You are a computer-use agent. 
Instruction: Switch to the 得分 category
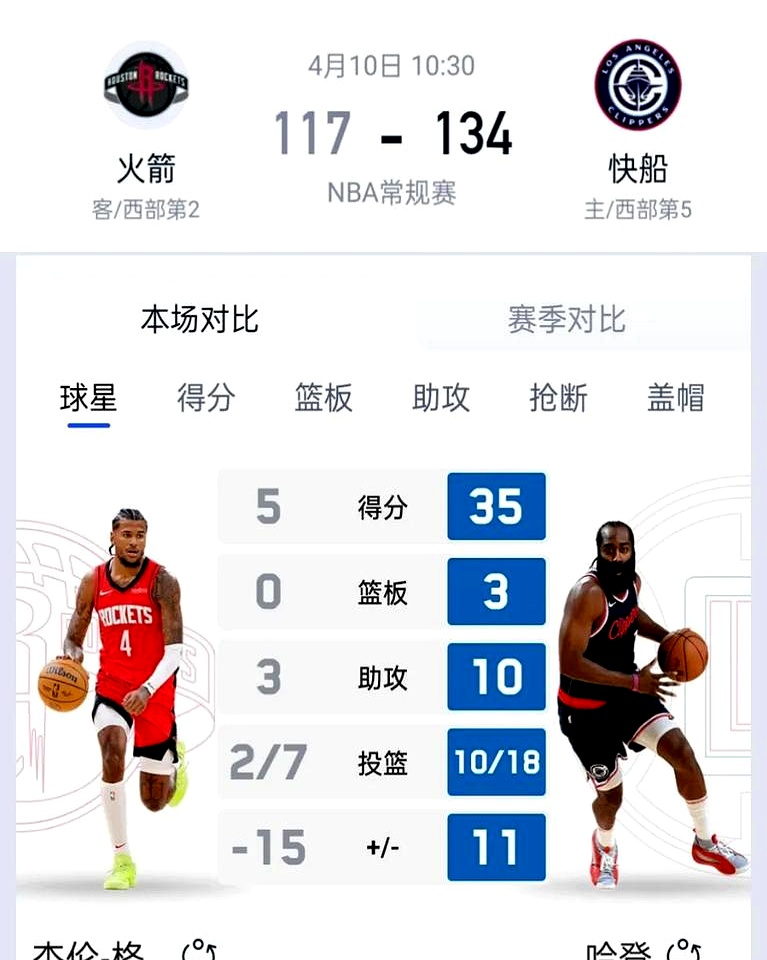(x=206, y=398)
